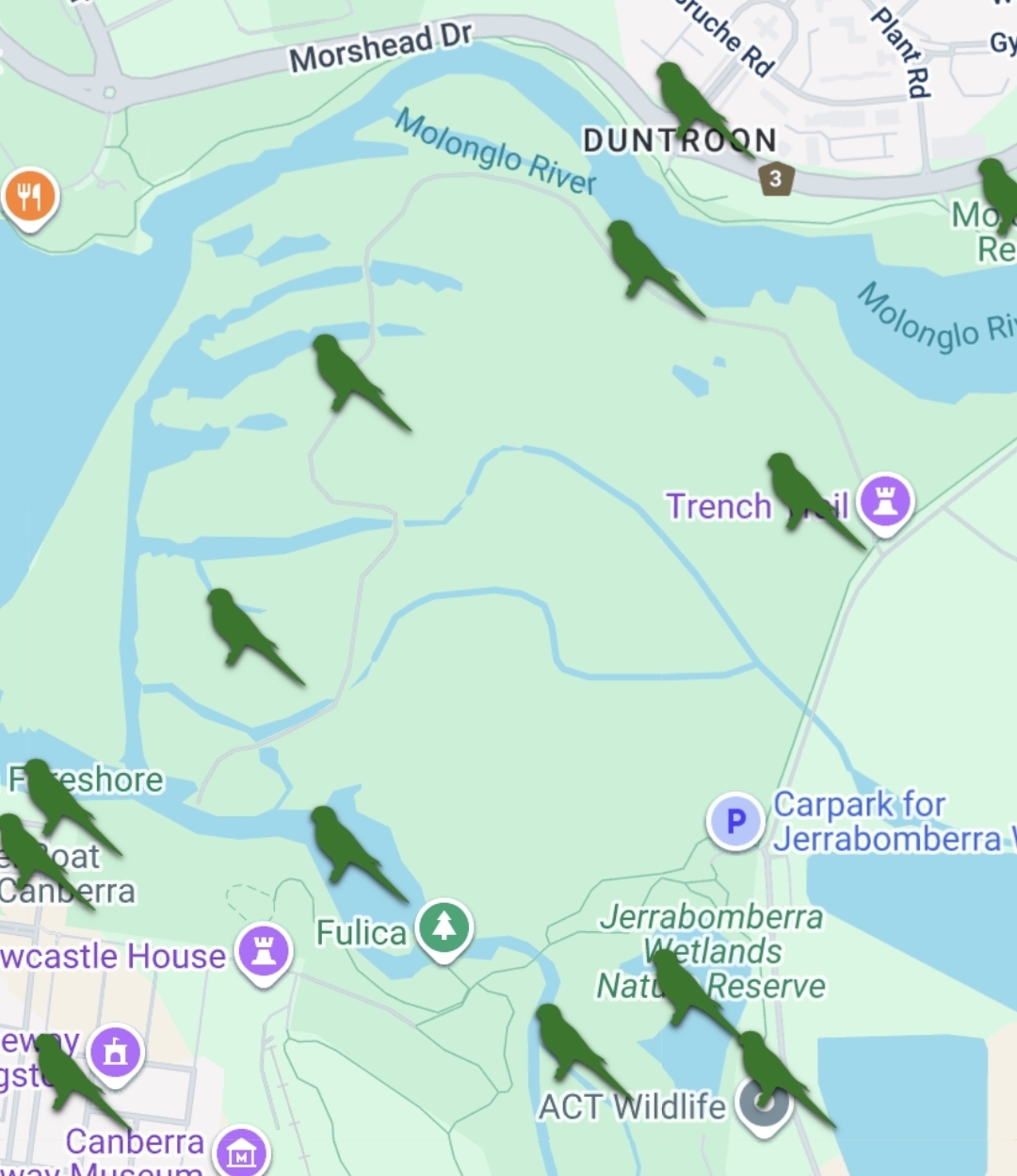The height and width of the screenshot is (1176, 1017).
Task: Open Carpark for Jerrabomberra parking pin
Action: tap(735, 820)
